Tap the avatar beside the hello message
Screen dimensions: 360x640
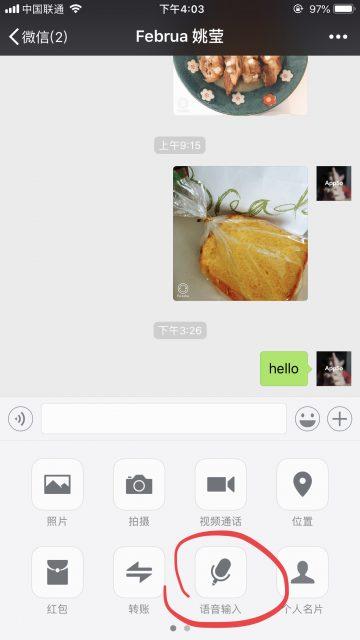coord(334,369)
